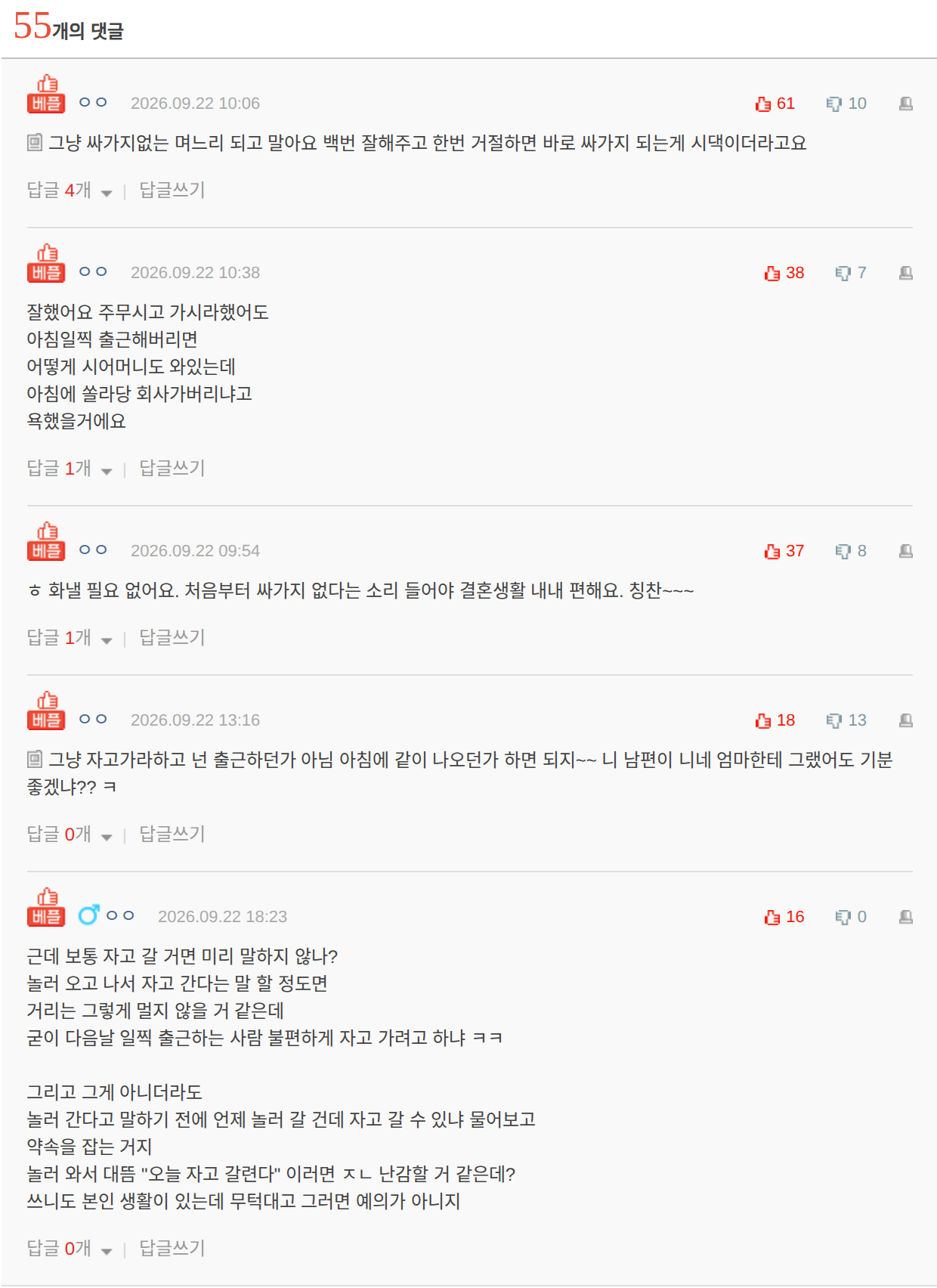Like the 13:16 comment with 18 likes
The image size is (937, 1288).
click(x=775, y=720)
